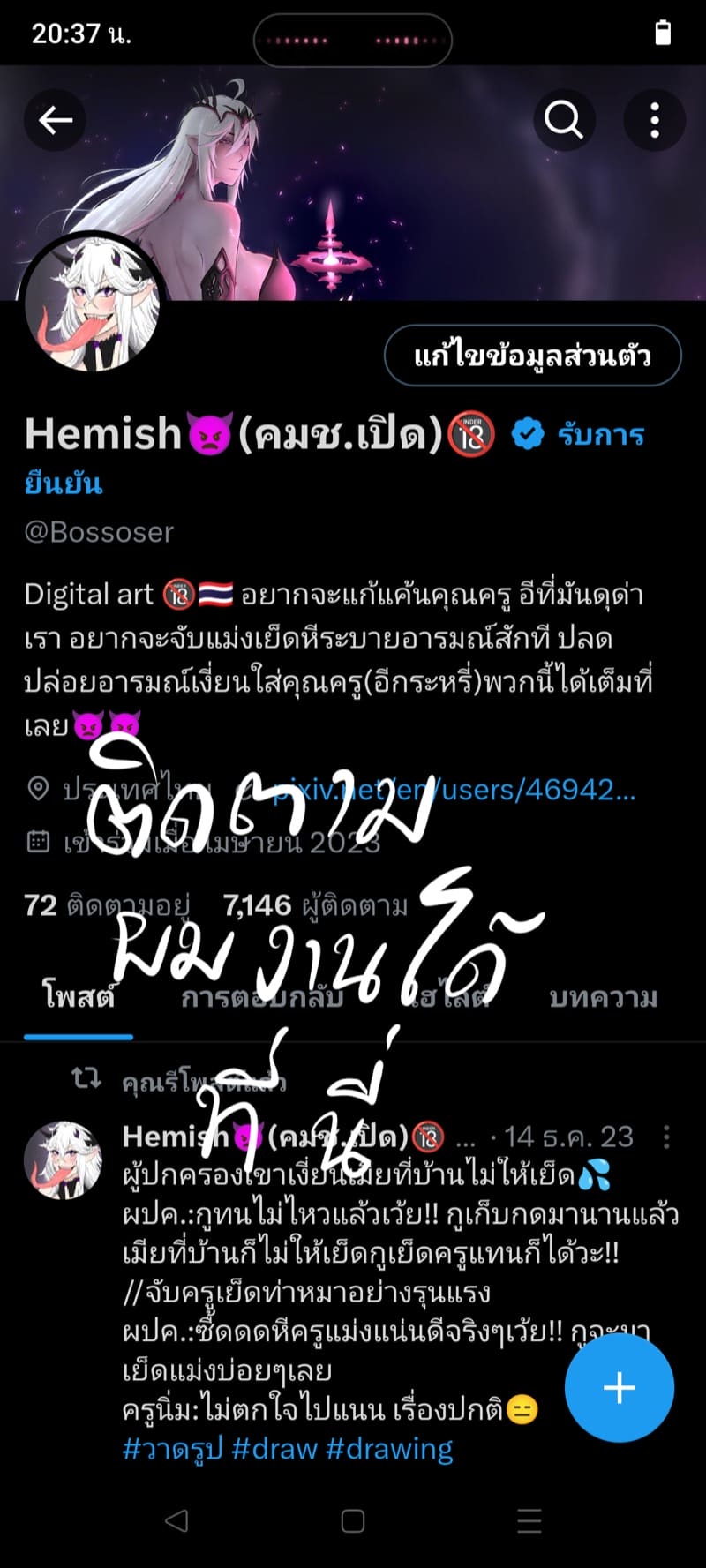
Task: Switch to the การตอบกลับ replies tab
Action: pyautogui.click(x=262, y=998)
